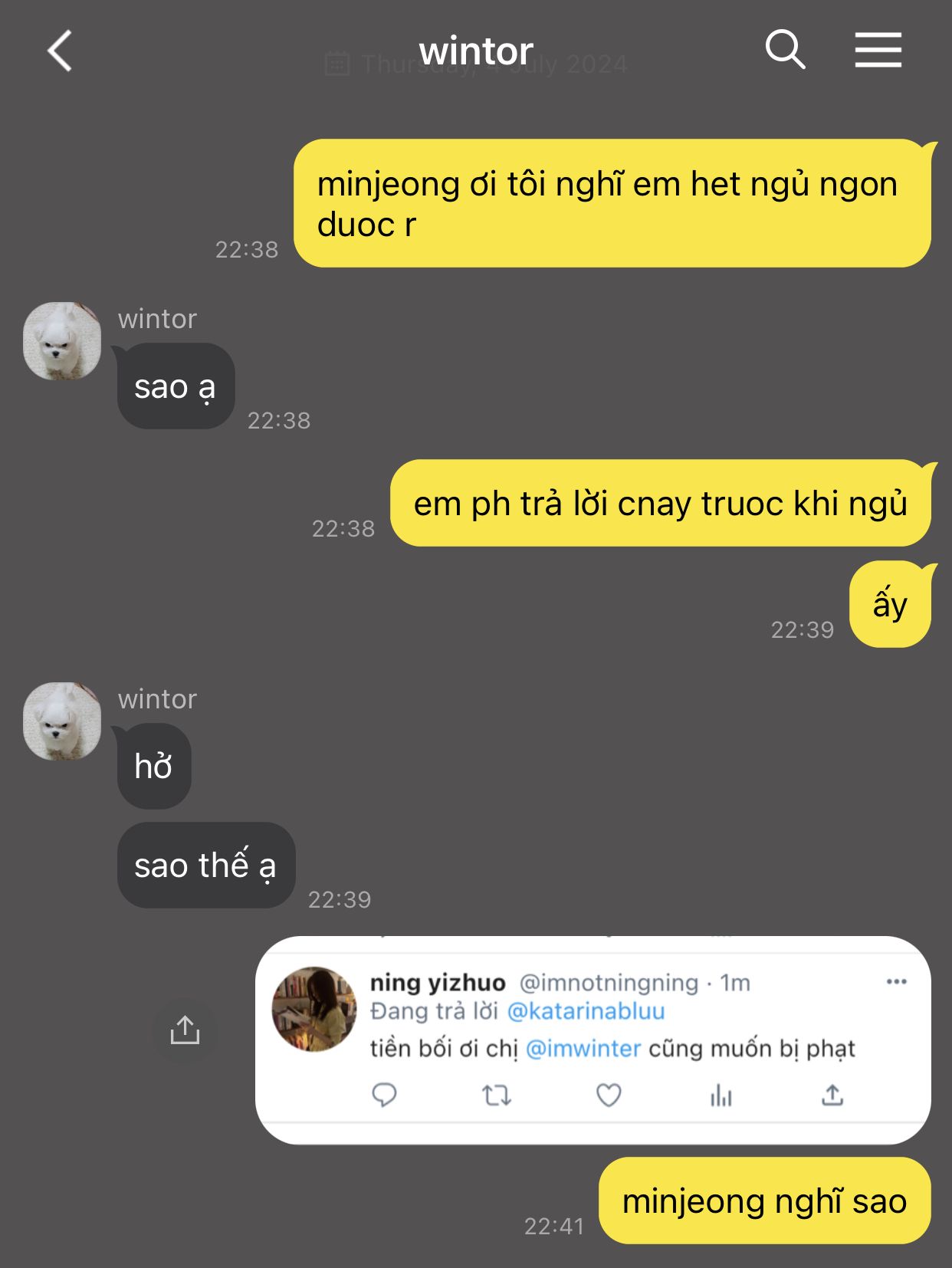Open wintor's avatar beside 'sao ạ' message

[62, 341]
